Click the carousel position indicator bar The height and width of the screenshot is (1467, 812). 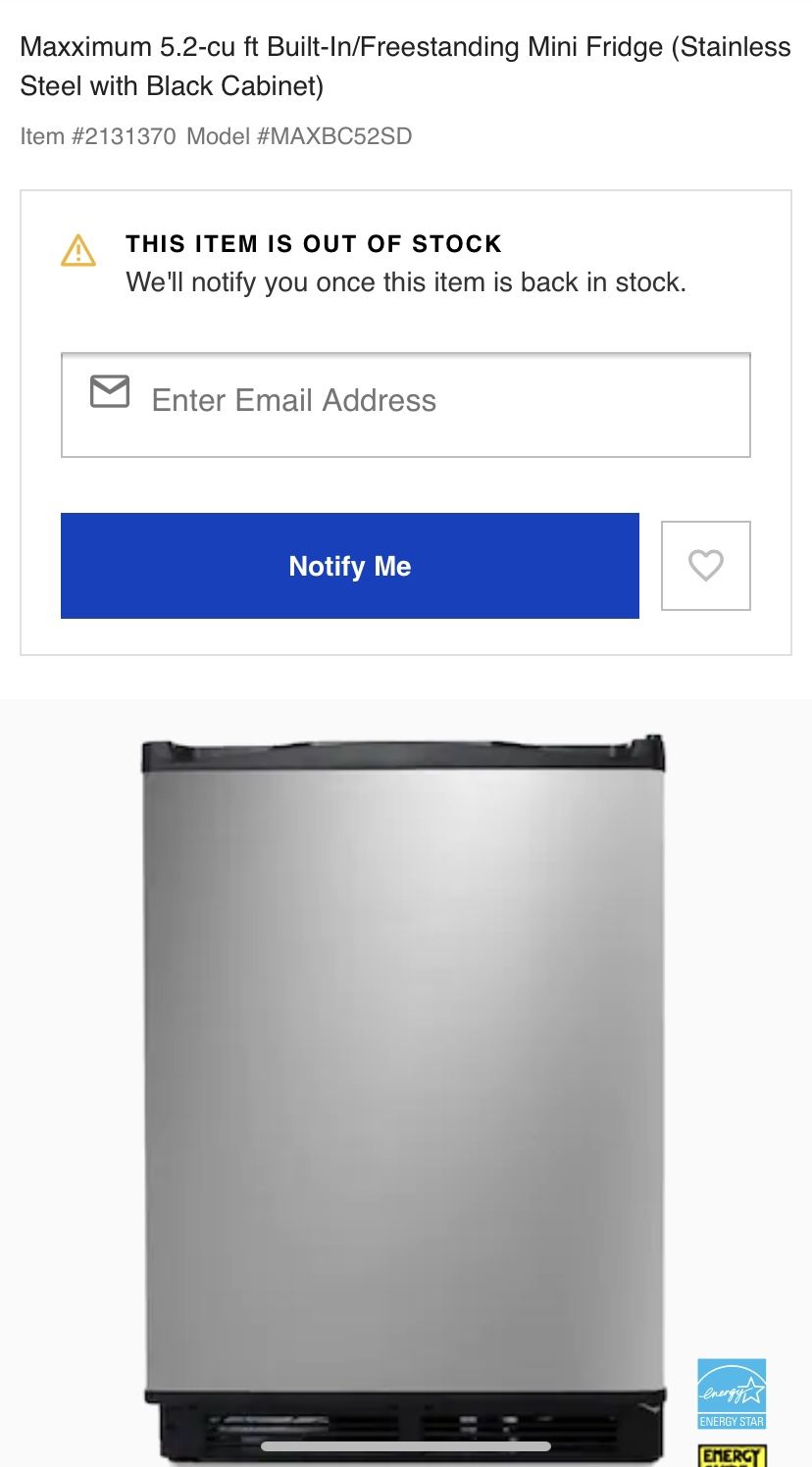(x=406, y=1444)
